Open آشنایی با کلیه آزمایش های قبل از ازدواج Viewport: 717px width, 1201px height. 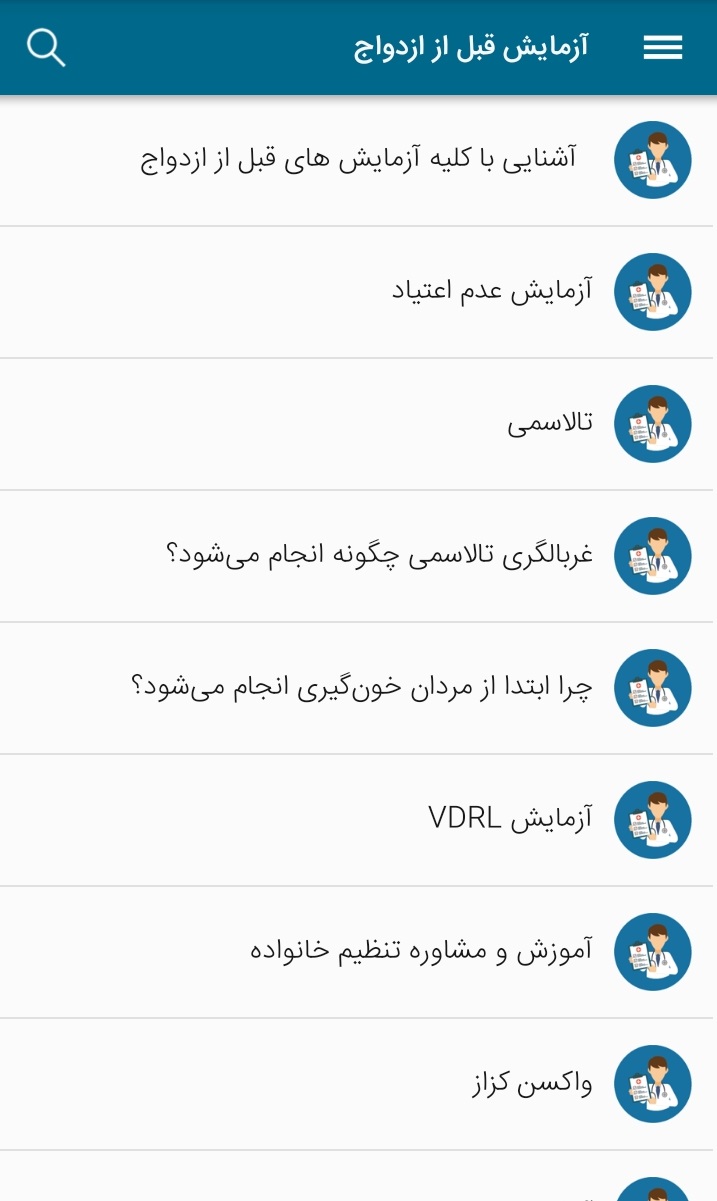click(358, 160)
